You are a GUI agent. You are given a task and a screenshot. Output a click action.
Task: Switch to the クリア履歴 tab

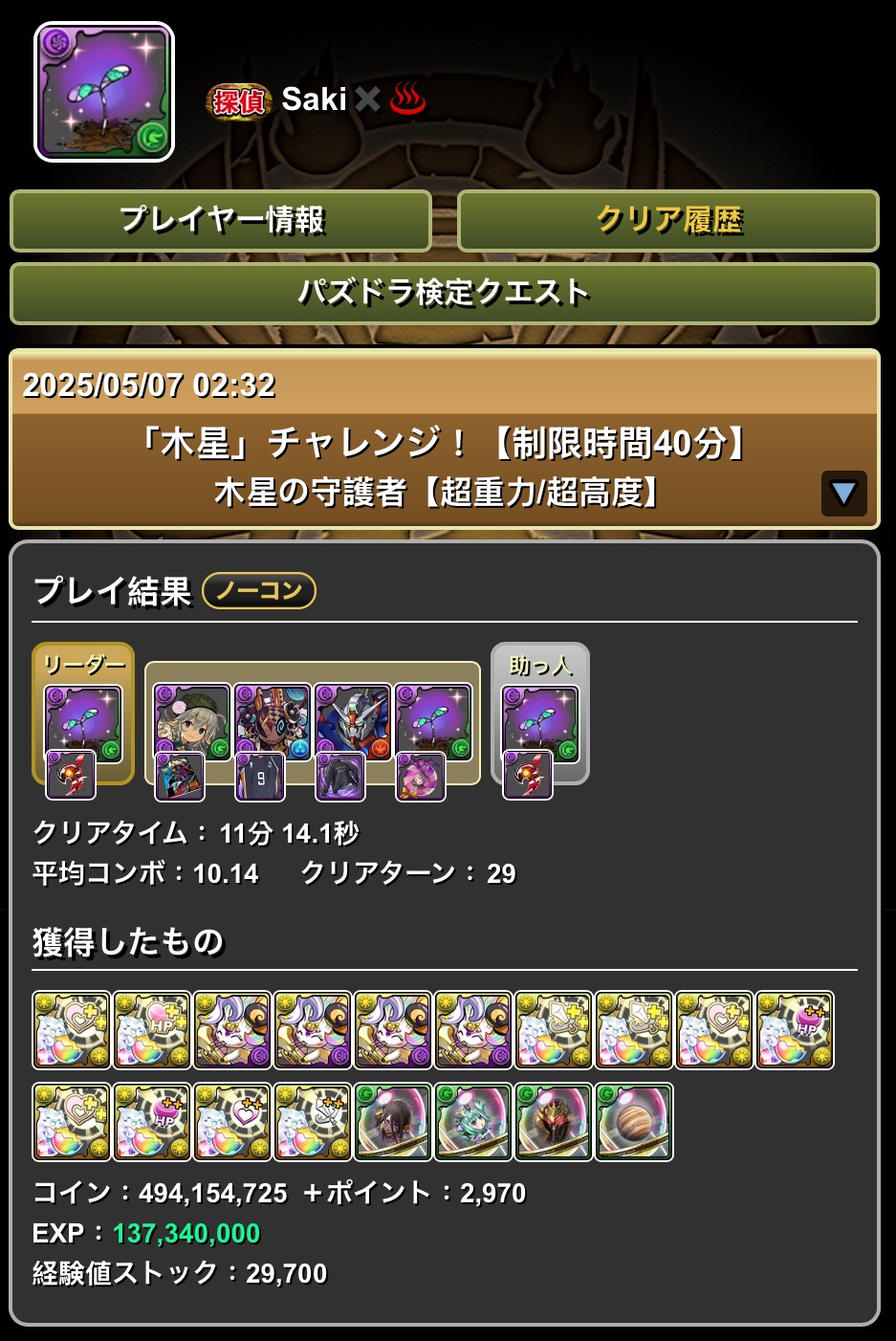pos(668,221)
